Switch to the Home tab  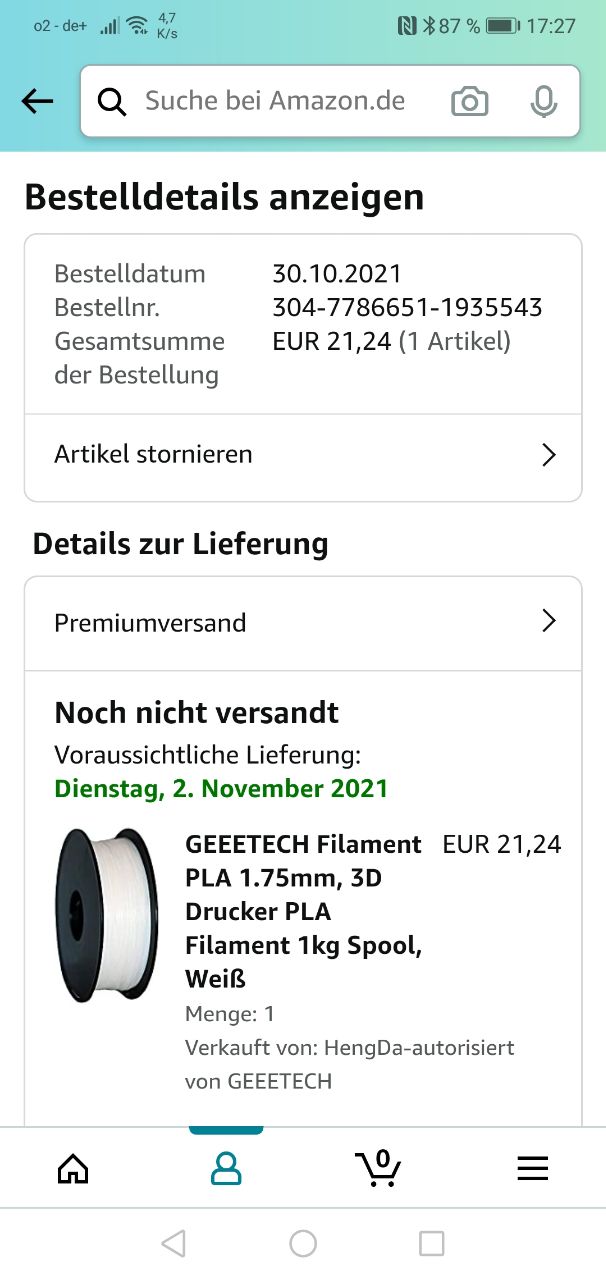tap(73, 1168)
